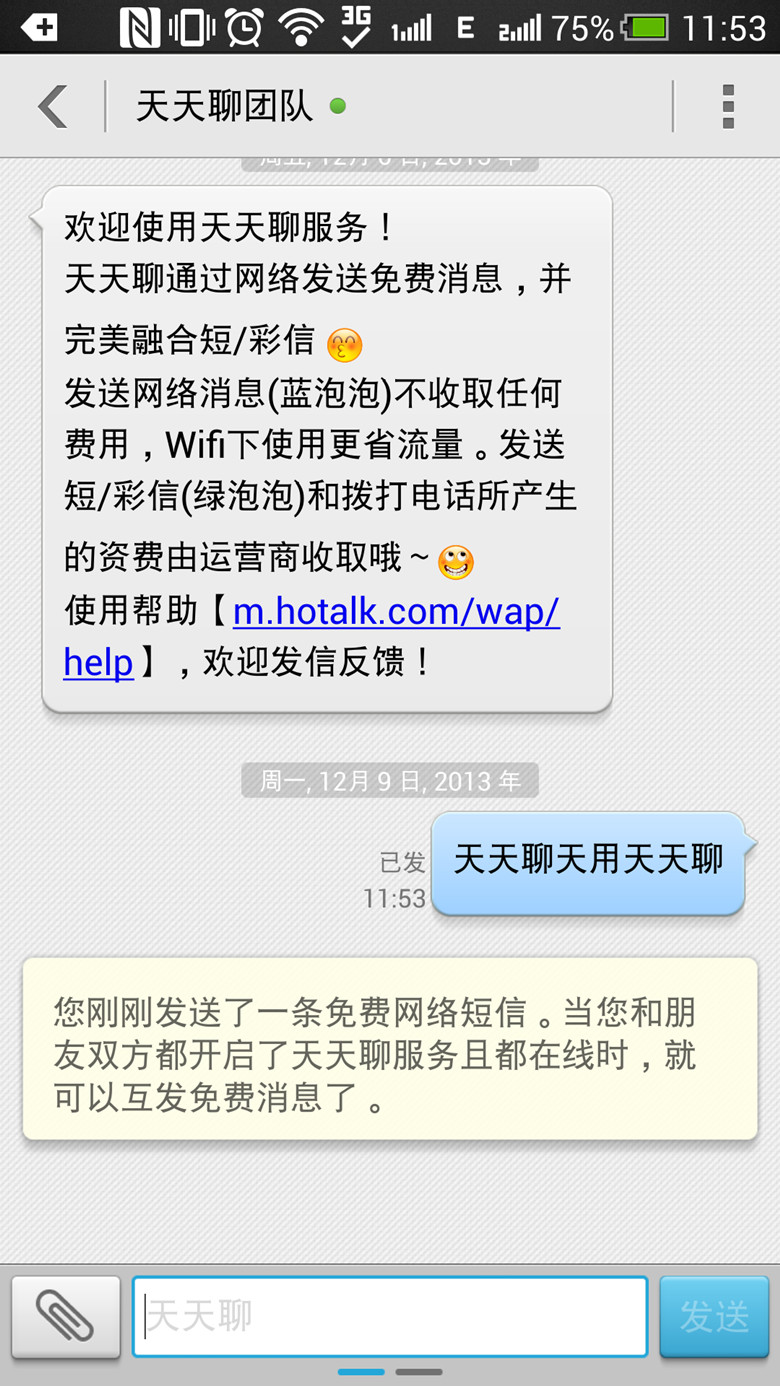Tap the paperclip attachment button

pos(66,1316)
